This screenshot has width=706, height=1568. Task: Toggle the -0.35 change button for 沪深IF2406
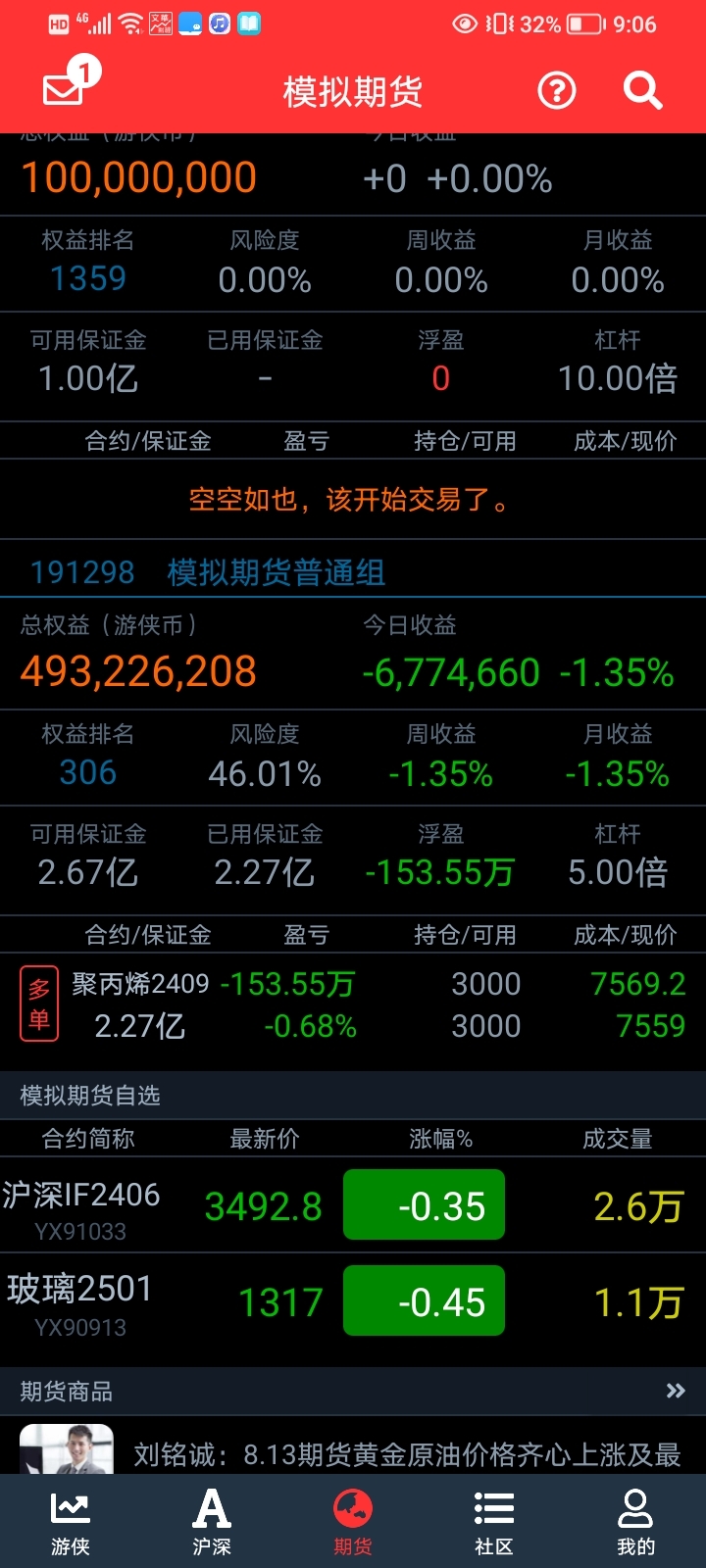[x=424, y=1204]
